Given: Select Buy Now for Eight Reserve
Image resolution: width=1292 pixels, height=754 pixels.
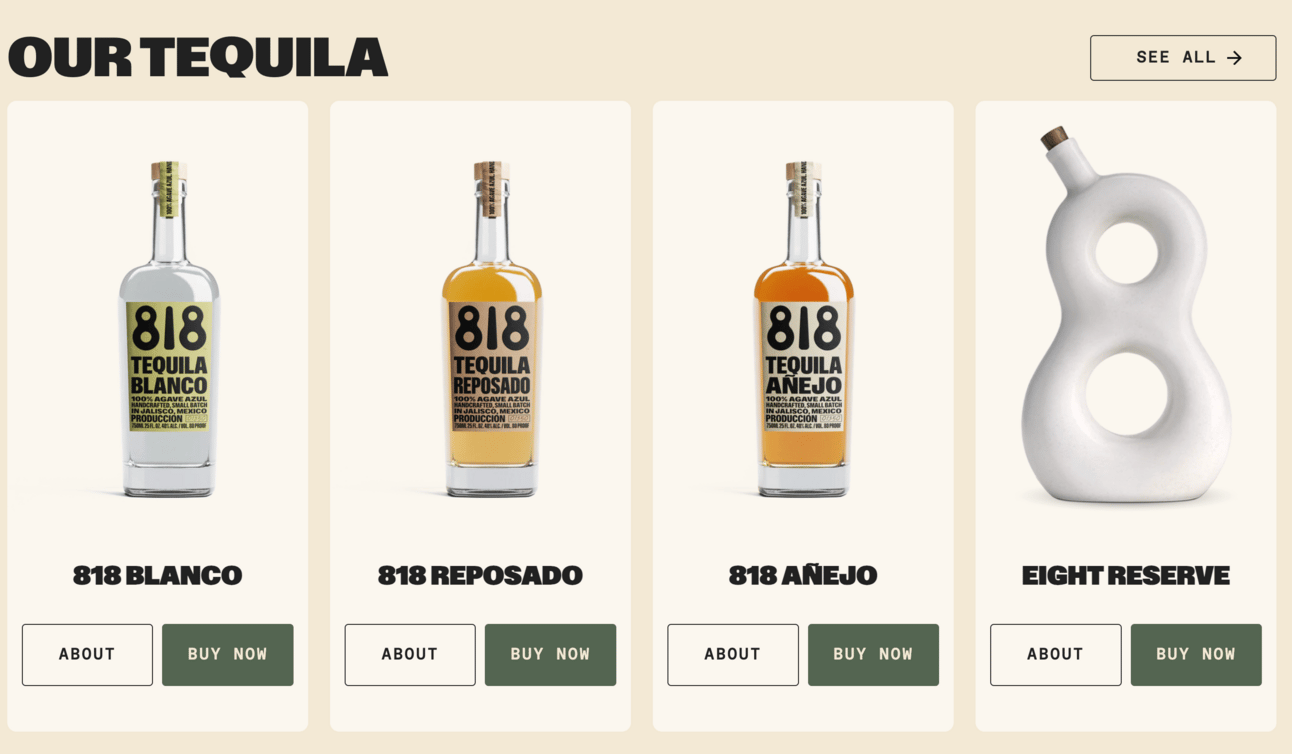Looking at the screenshot, I should point(1196,654).
